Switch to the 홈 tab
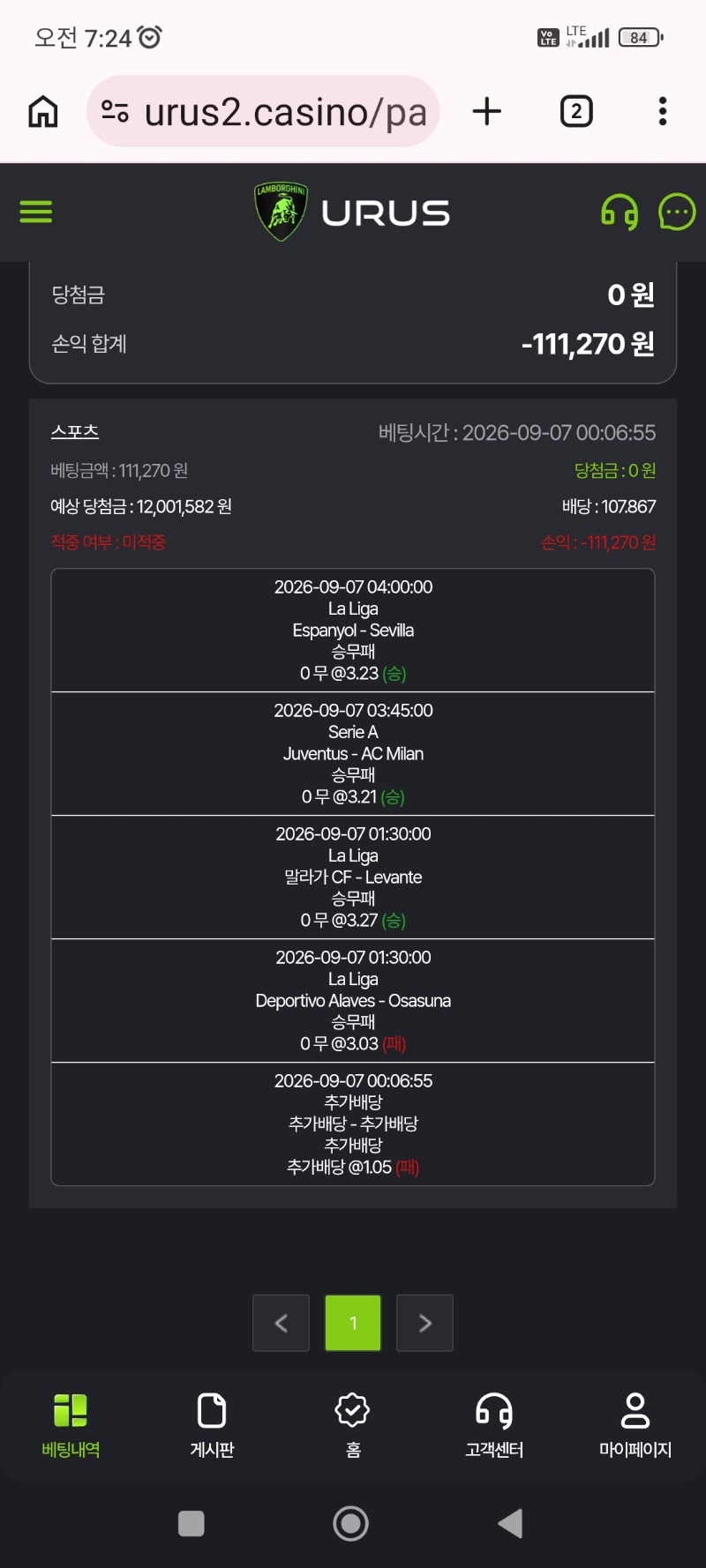Screen dimensions: 706x1568 [353, 1425]
